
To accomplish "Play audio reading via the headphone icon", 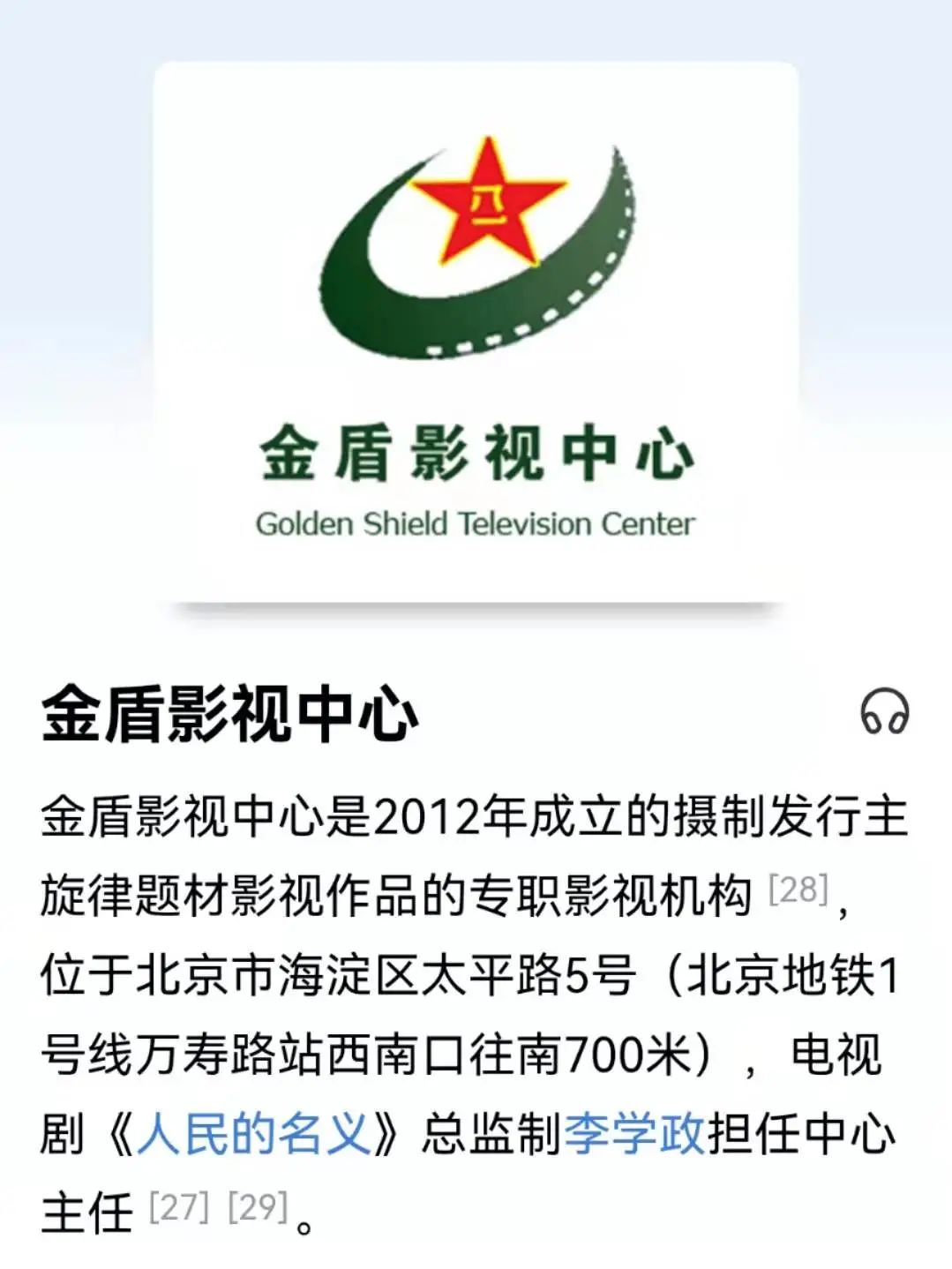I will 884,711.
